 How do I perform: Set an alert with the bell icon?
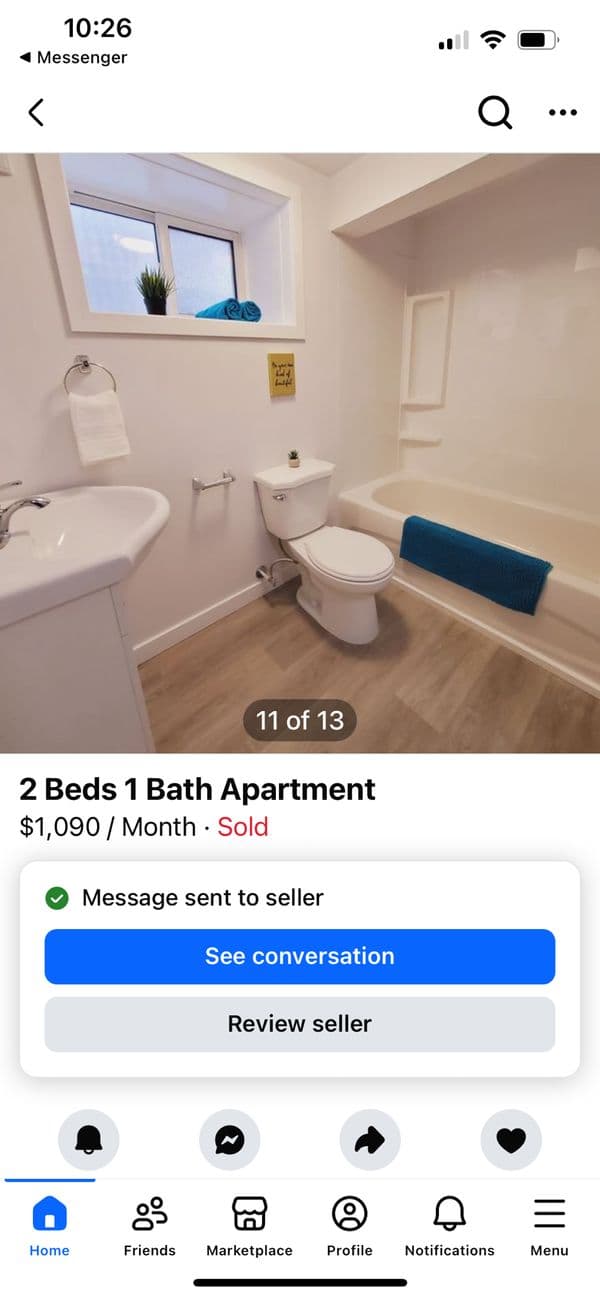[x=89, y=1139]
